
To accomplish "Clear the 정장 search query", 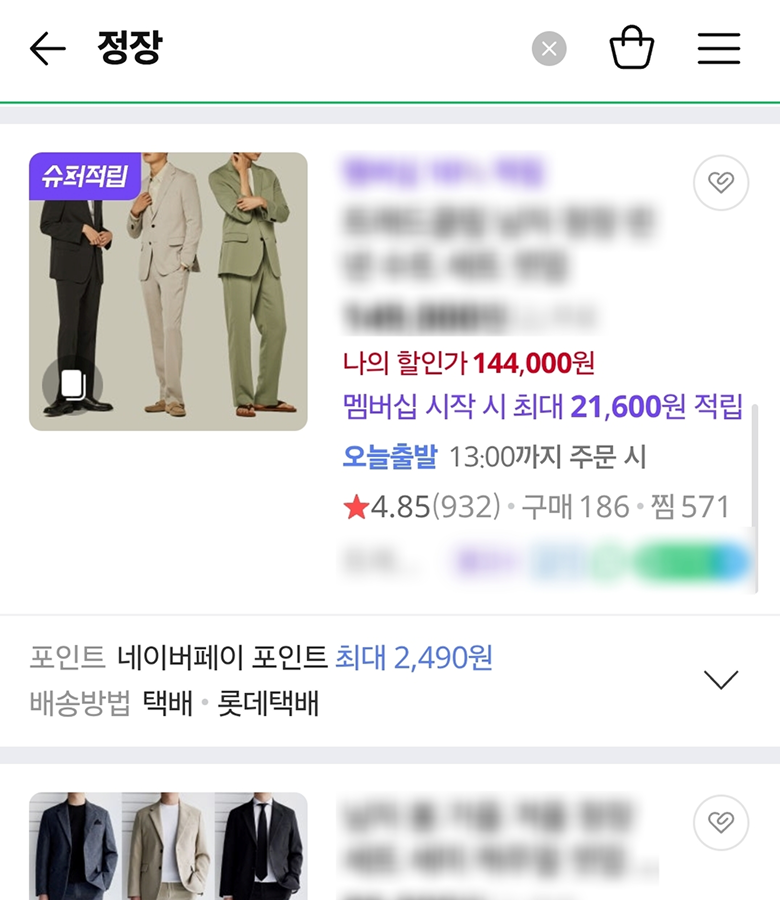I will pos(548,48).
